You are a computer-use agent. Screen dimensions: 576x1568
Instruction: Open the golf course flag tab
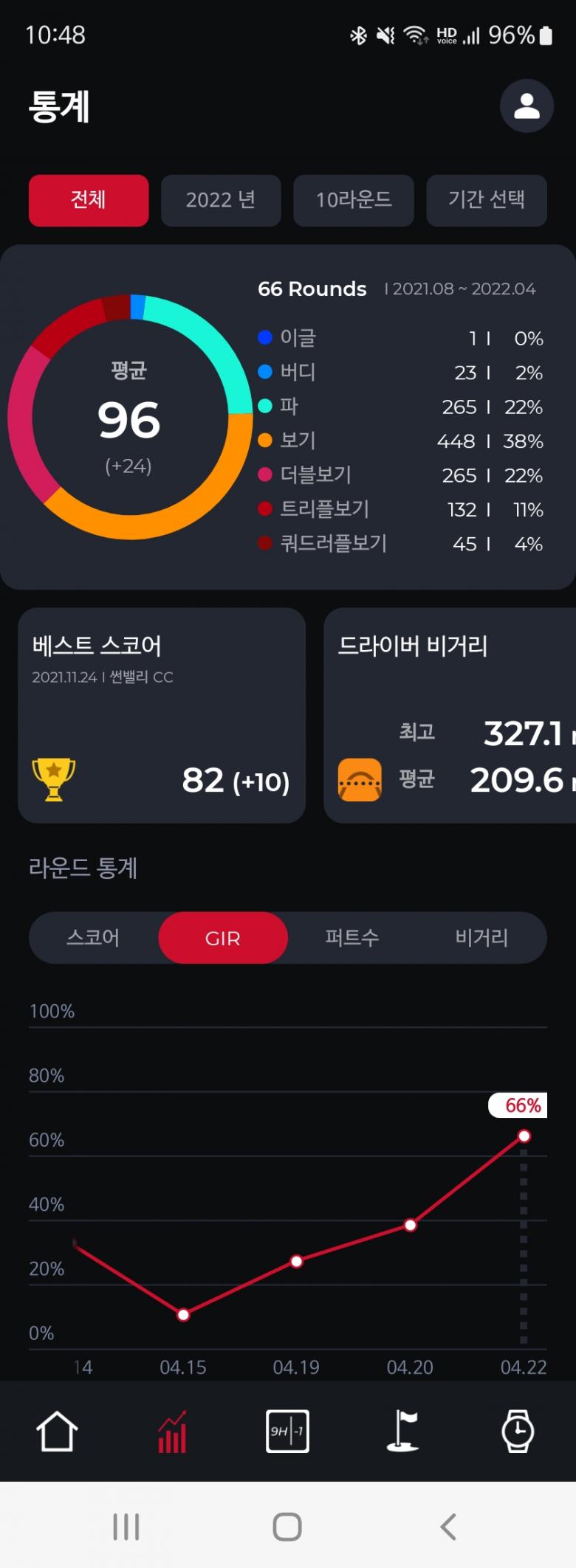point(403,1431)
